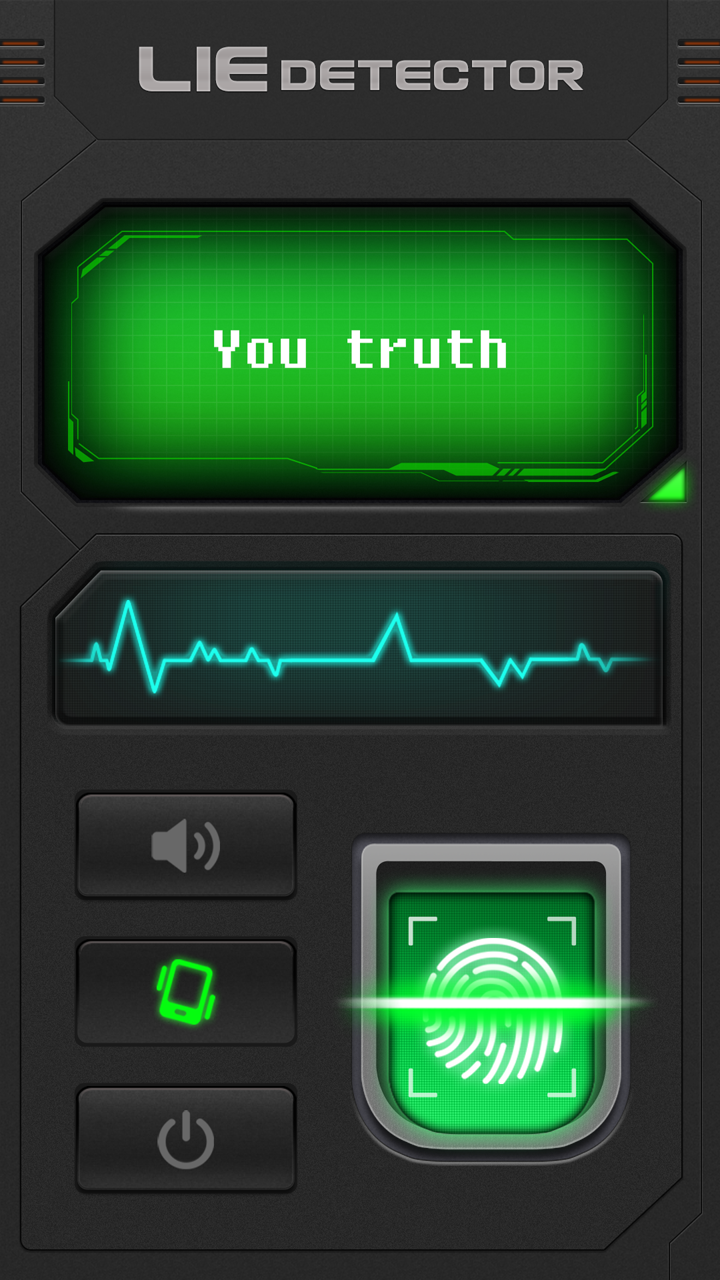720x1280 pixels.
Task: Place finger on the fingerprint scanner
Action: pos(491,1005)
